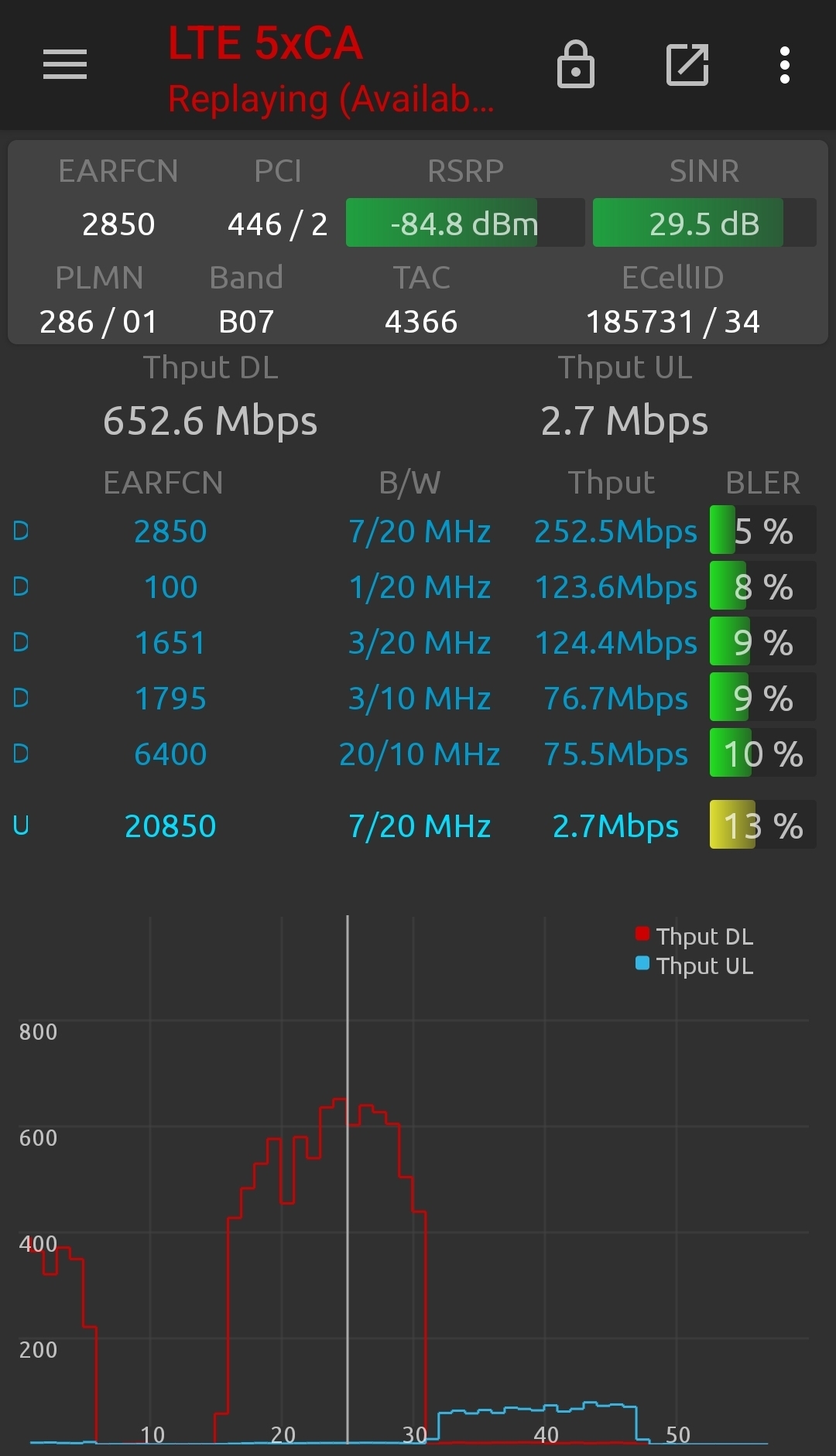Open the hamburger navigation menu

pos(65,64)
